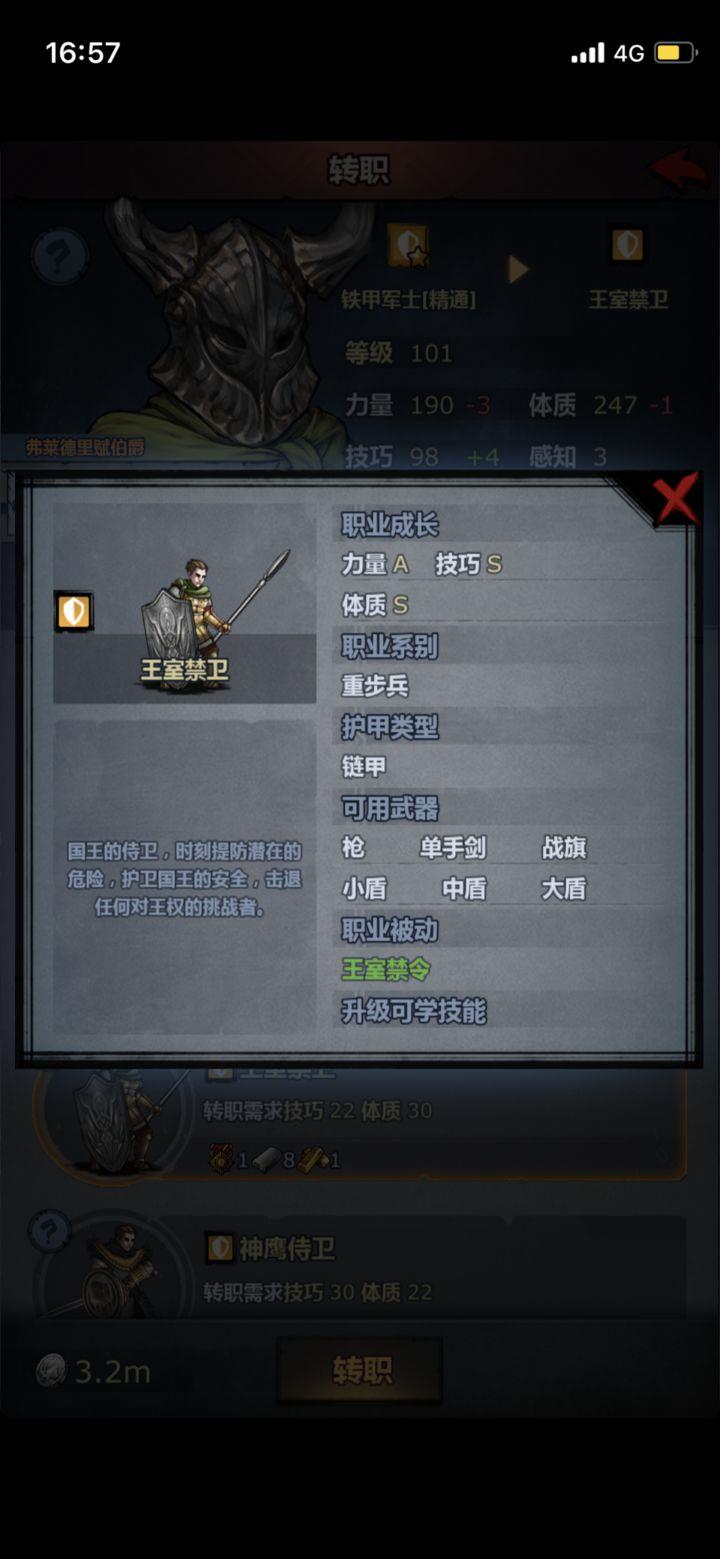Close the 王室禁卫 class info popup
720x1559 pixels.
676,500
